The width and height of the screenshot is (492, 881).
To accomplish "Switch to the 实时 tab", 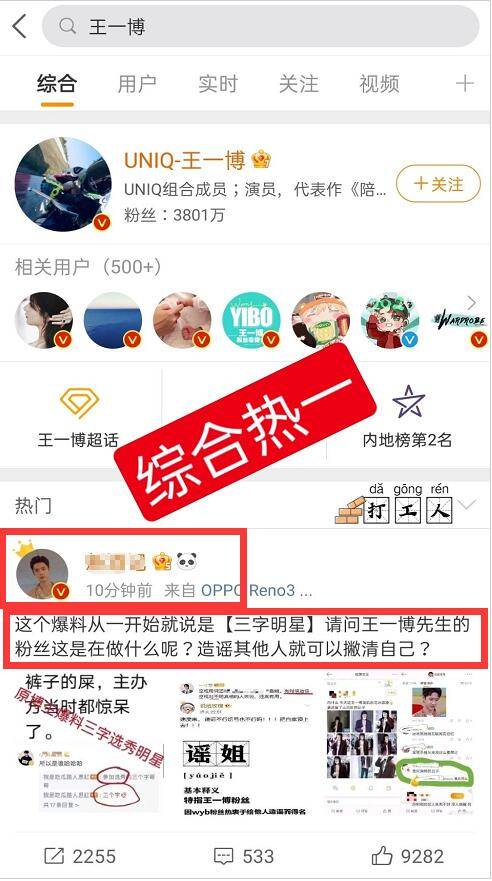I will pos(218,84).
